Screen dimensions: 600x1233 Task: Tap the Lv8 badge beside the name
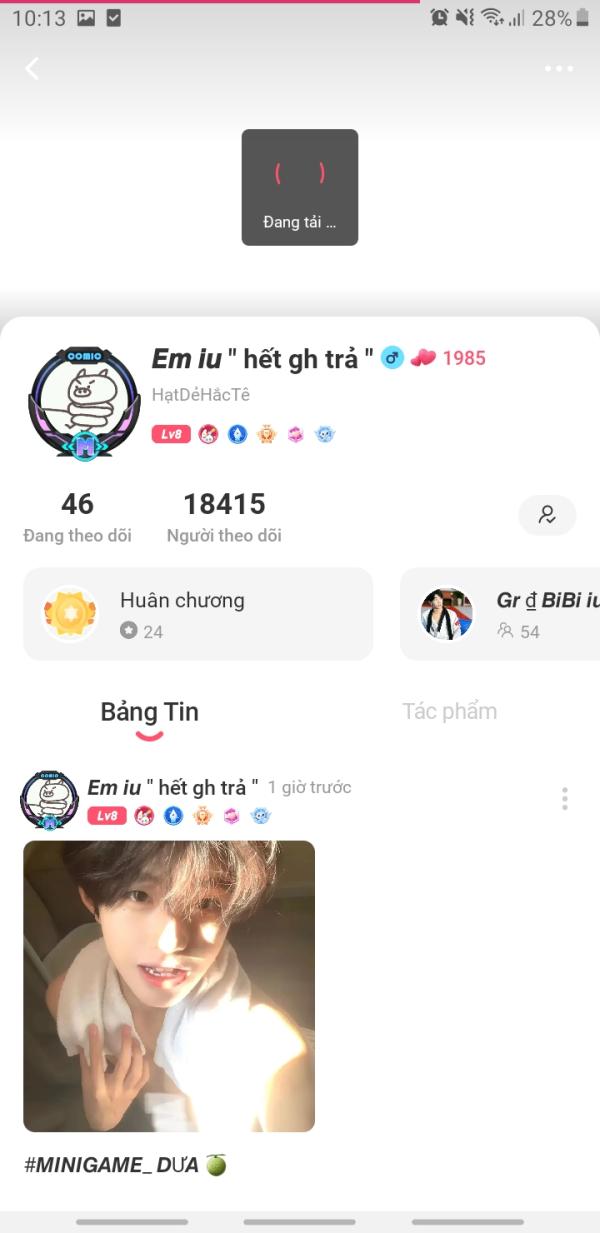coord(171,434)
